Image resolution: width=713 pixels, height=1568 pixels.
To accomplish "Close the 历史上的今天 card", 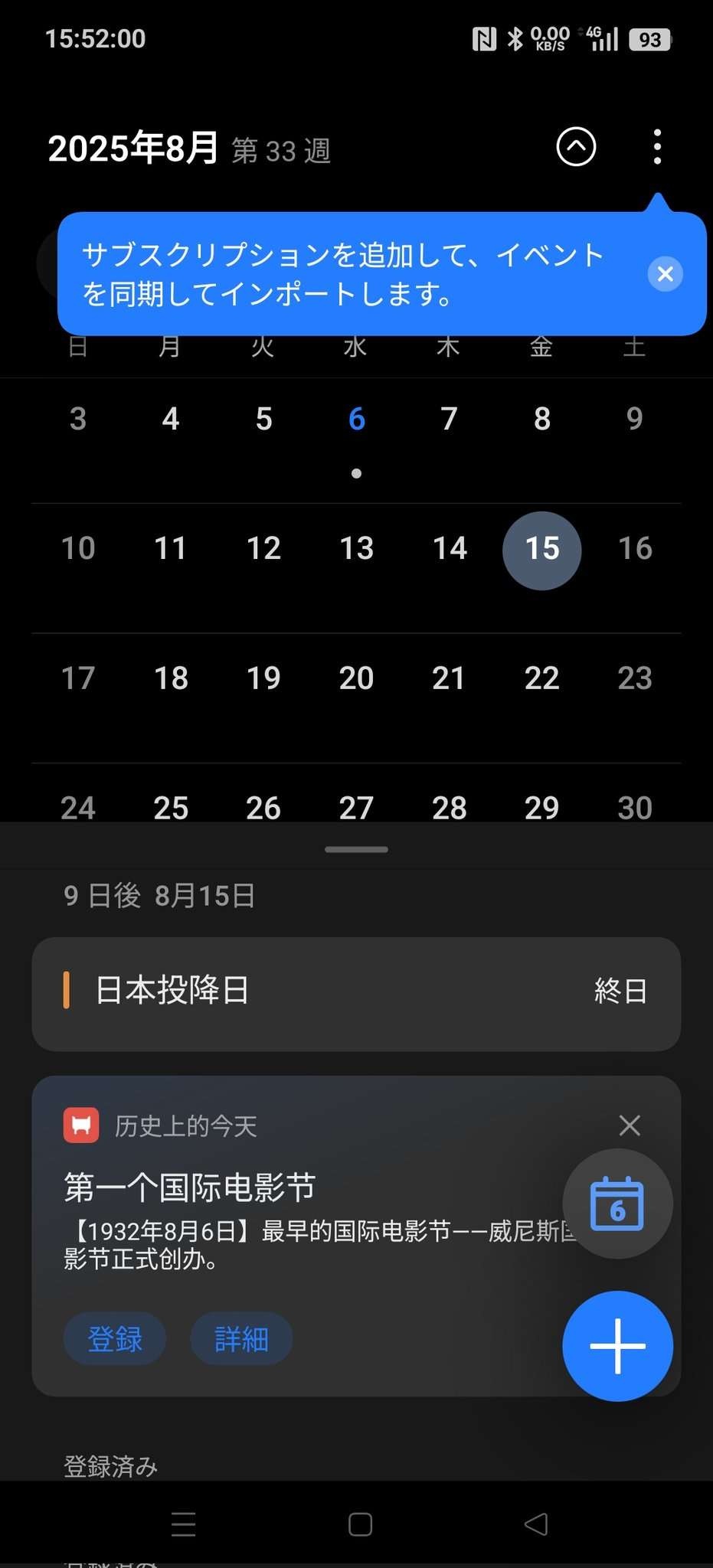I will coord(630,1125).
